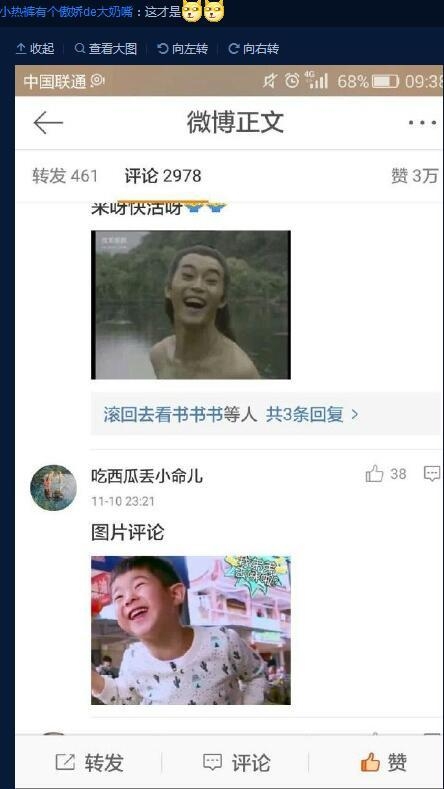Open 查看大图 to view full-size image
The image size is (444, 789).
tap(106, 49)
